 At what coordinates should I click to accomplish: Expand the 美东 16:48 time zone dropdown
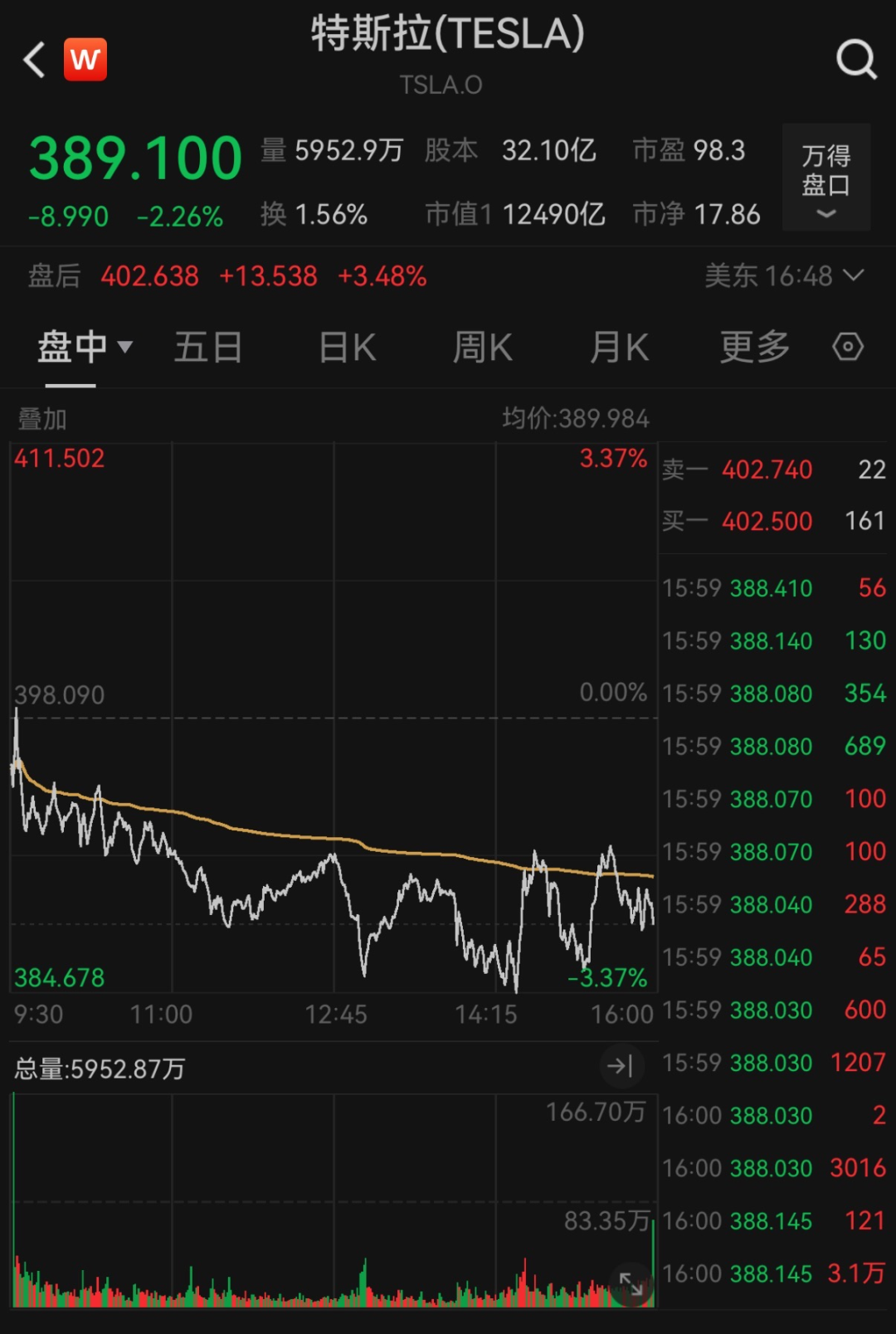click(852, 276)
